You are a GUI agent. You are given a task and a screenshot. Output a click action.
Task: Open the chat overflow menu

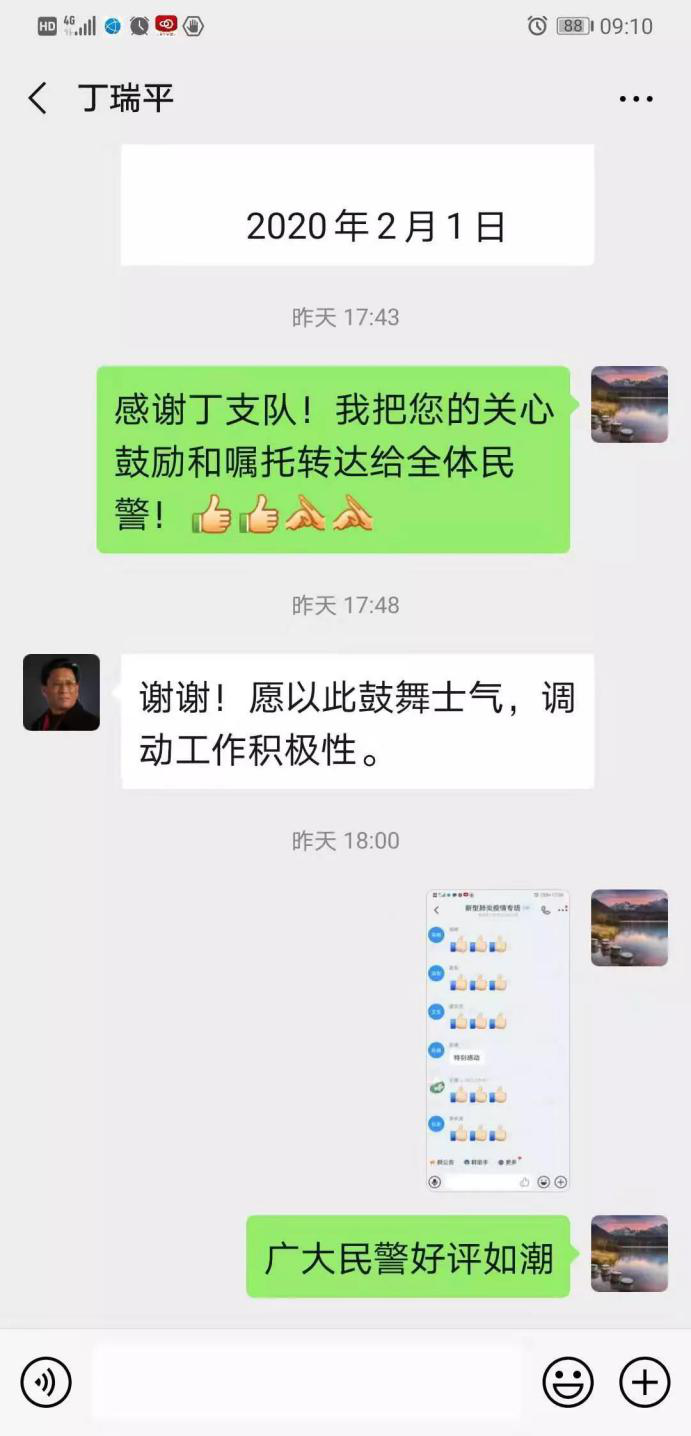tap(635, 99)
